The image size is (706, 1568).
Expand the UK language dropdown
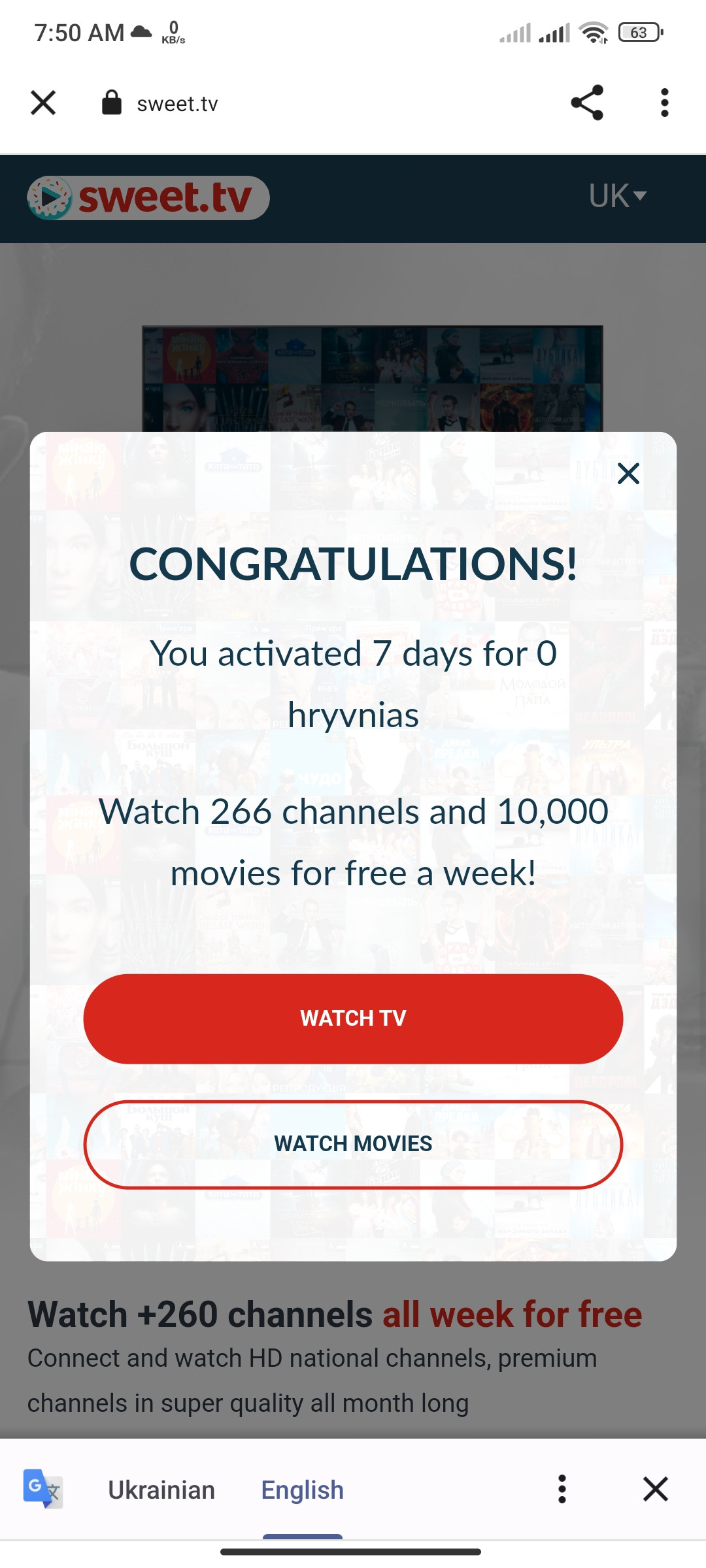point(617,196)
